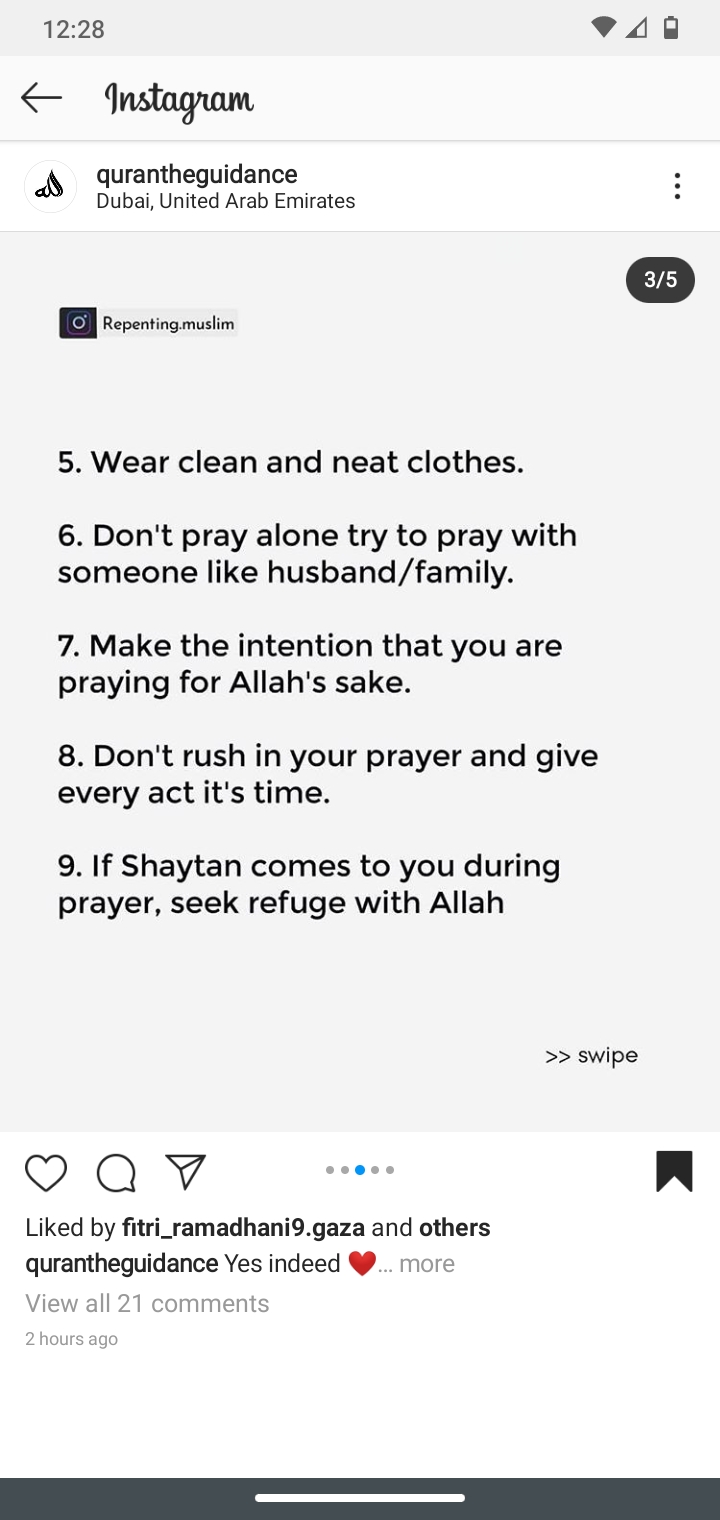Open the quranthehguidance profile picture
The image size is (720, 1520).
click(x=50, y=186)
